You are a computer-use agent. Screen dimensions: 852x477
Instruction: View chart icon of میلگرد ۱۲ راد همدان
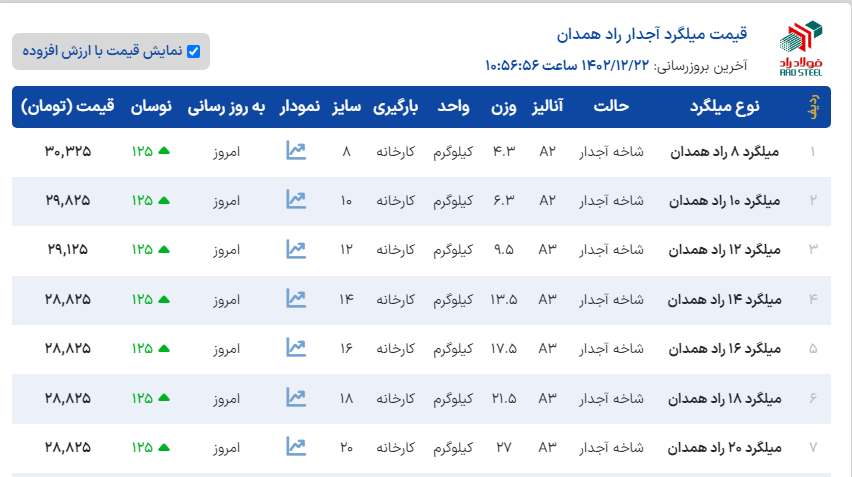[295, 249]
